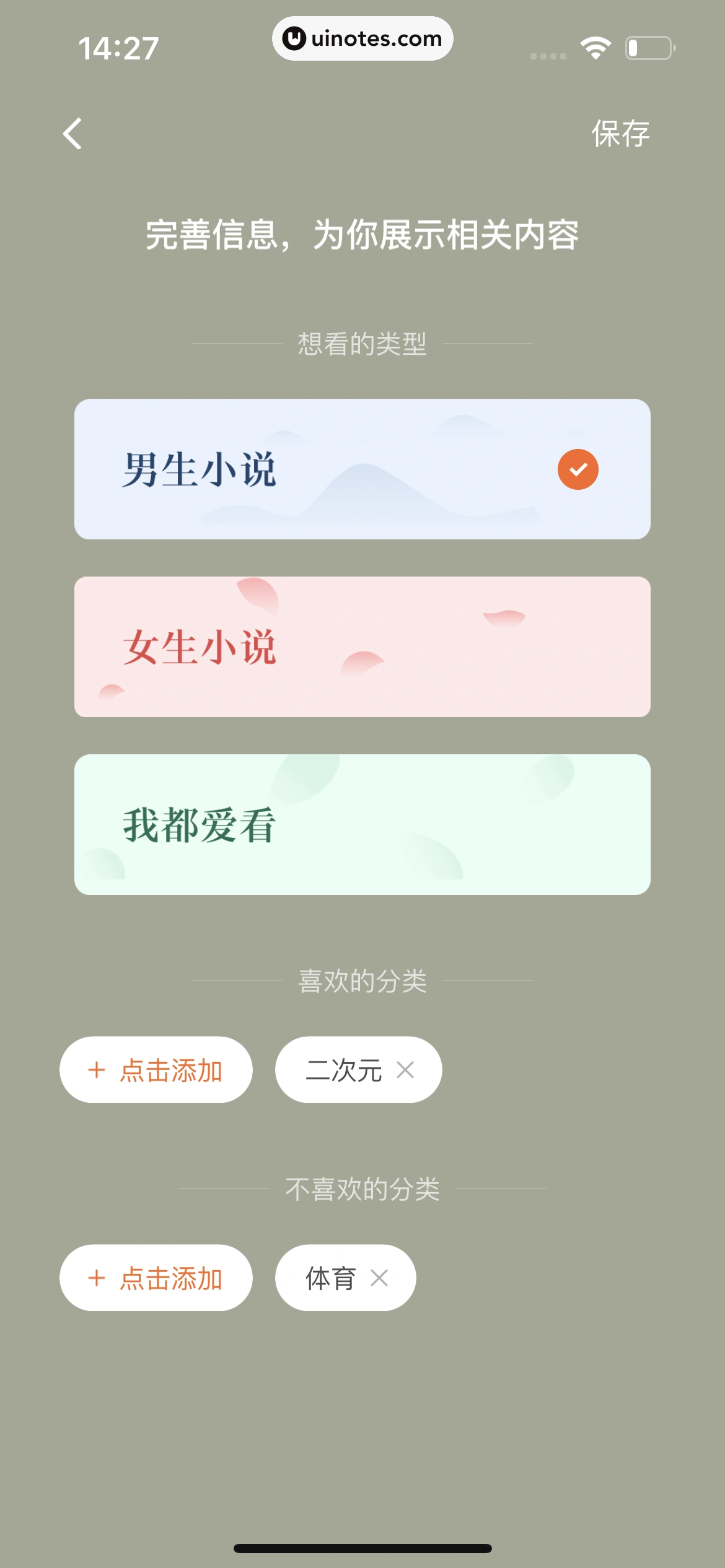Tap the battery icon in the status bar

point(648,48)
